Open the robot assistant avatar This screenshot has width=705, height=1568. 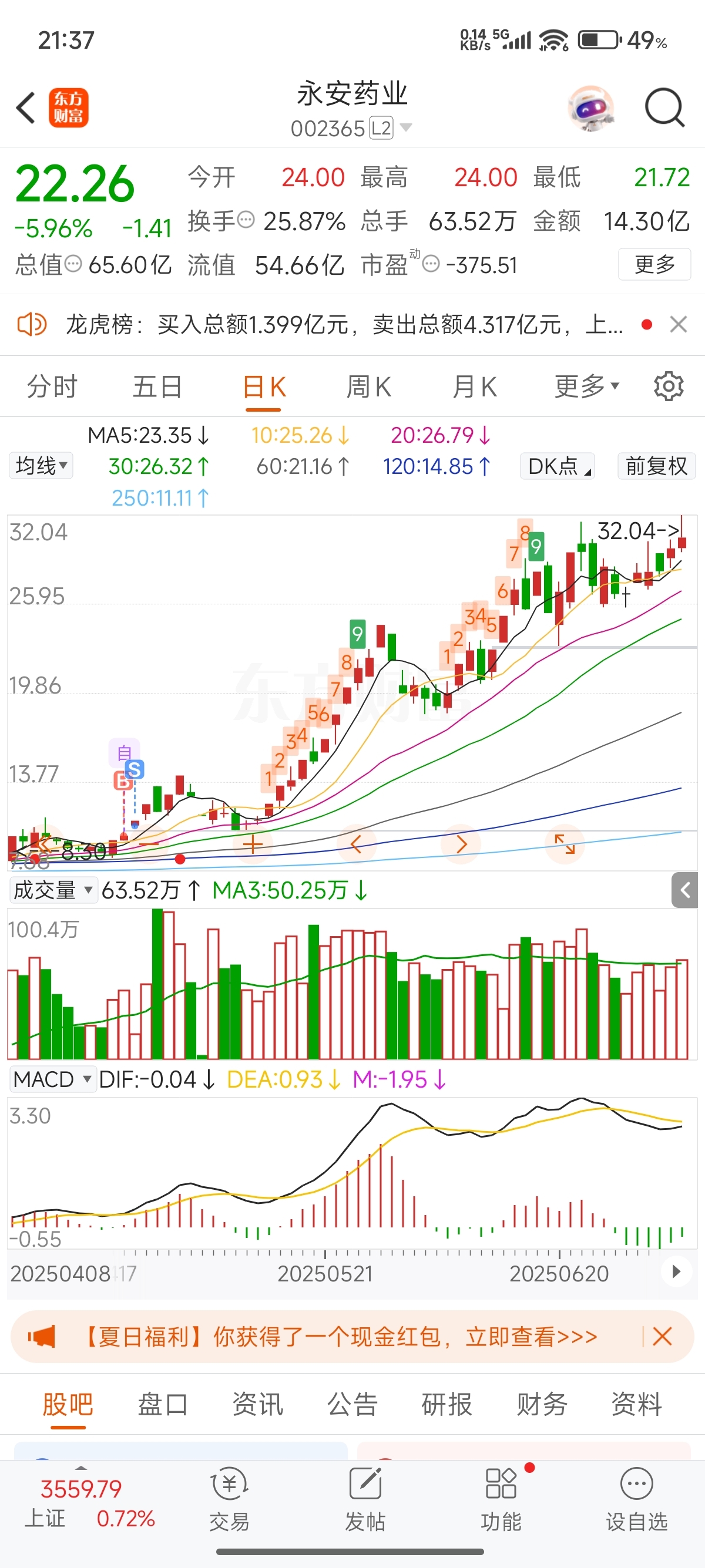click(x=590, y=108)
